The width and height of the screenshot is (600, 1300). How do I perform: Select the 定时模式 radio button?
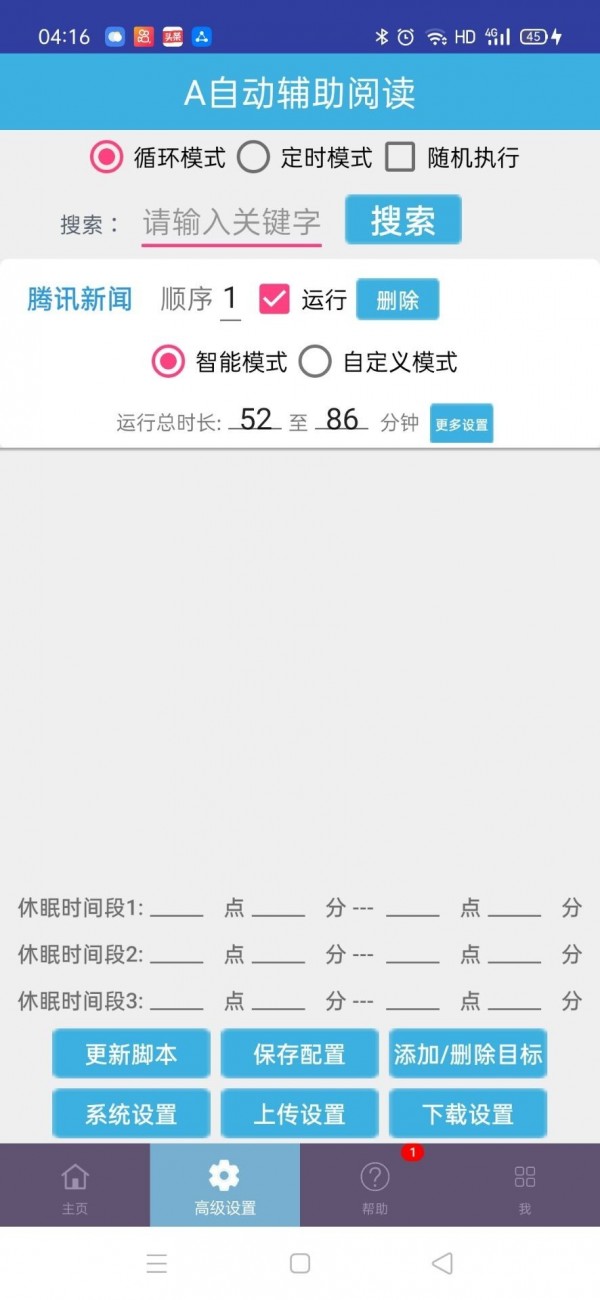pos(254,157)
